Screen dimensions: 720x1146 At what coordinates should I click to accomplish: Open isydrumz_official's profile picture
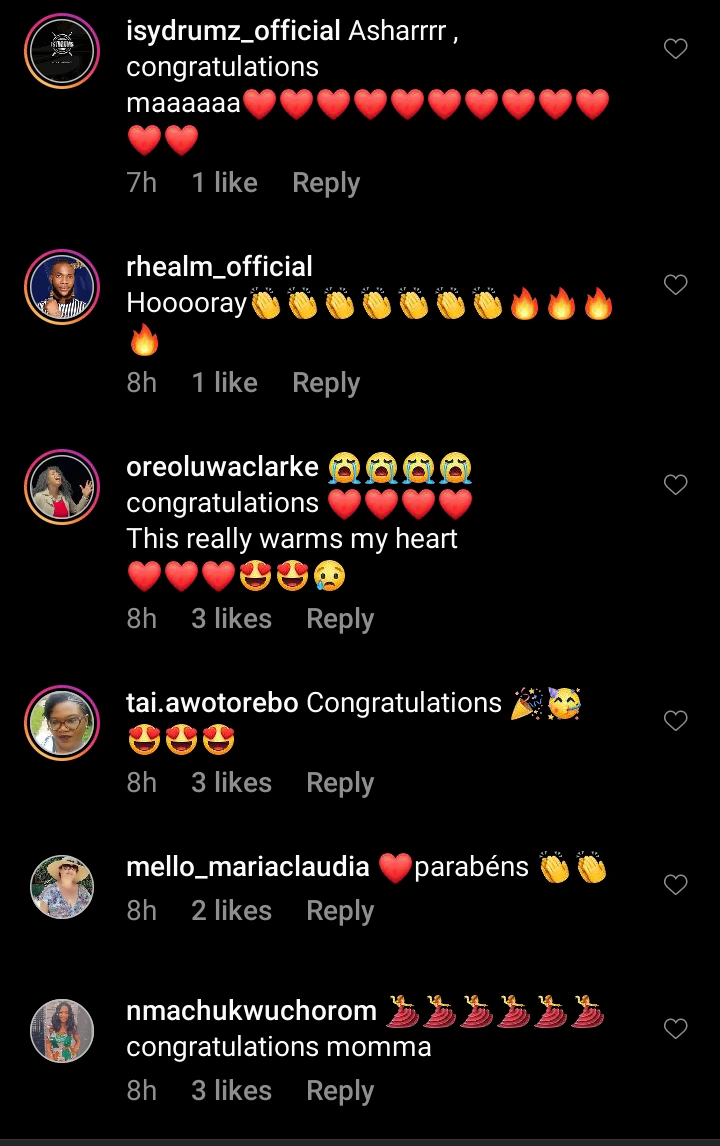click(61, 50)
